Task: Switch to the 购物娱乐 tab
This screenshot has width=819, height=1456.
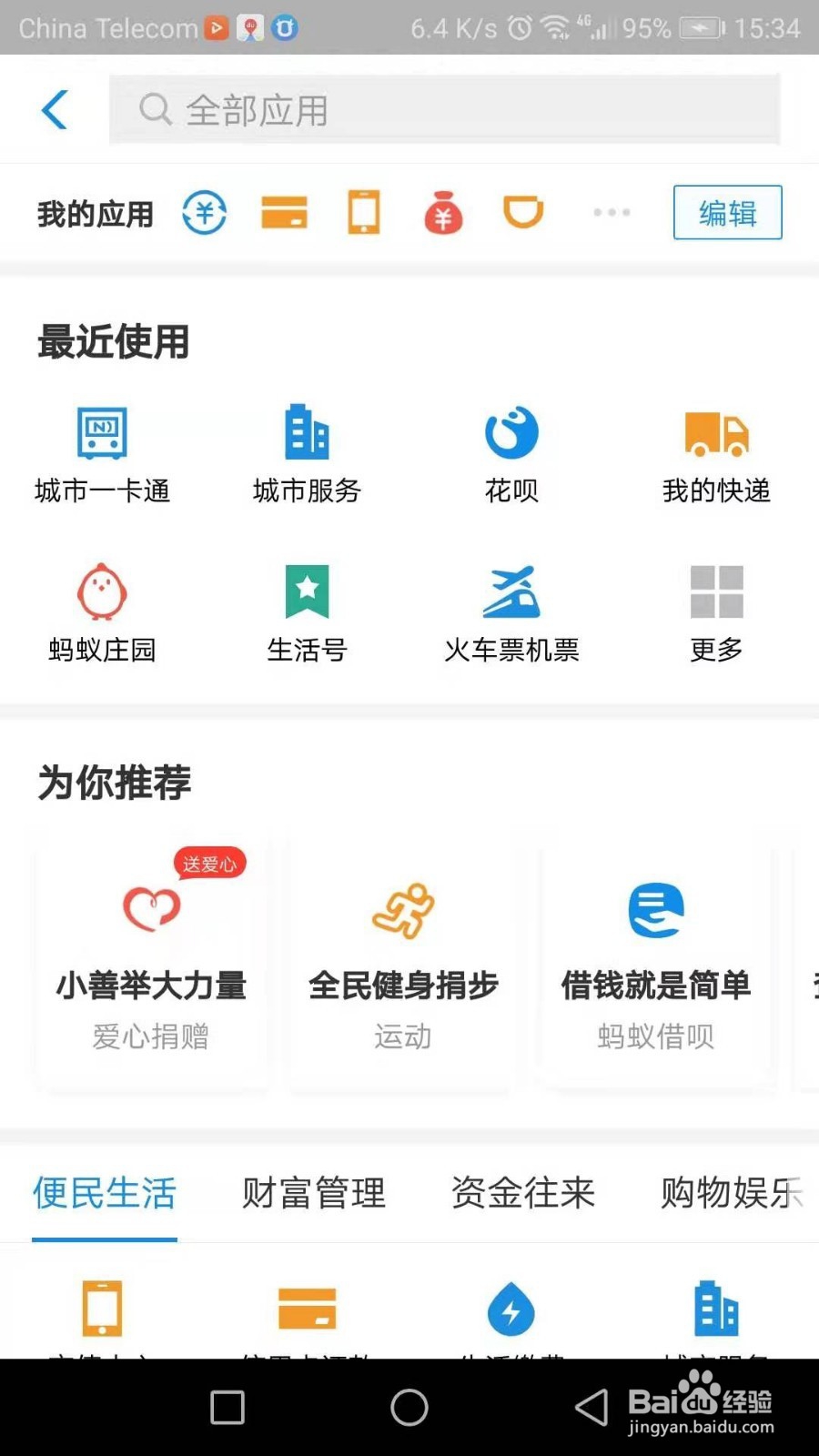Action: (x=732, y=1193)
